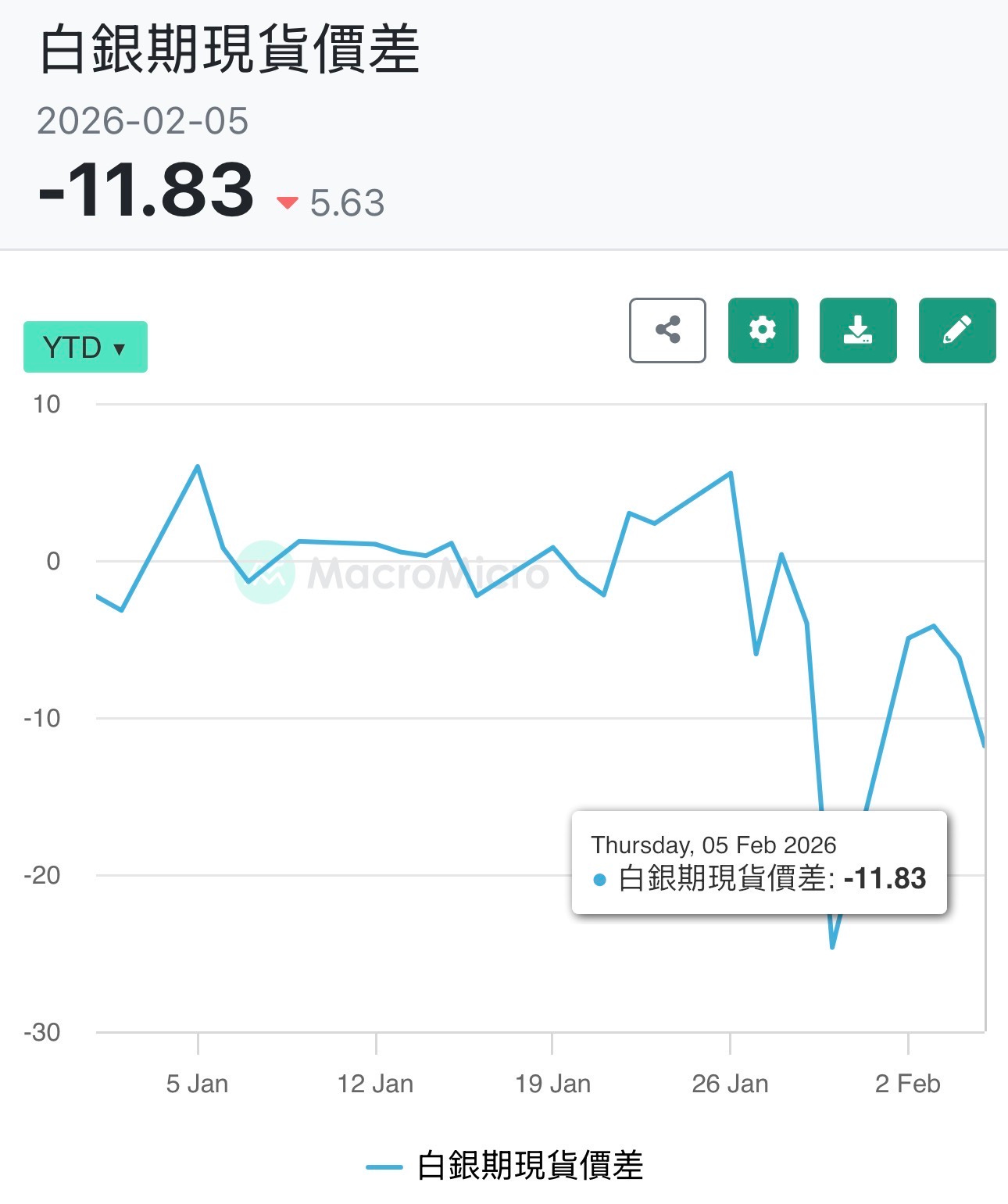This screenshot has height=1204, width=1008.
Task: Share this silver spread chart
Action: point(667,330)
